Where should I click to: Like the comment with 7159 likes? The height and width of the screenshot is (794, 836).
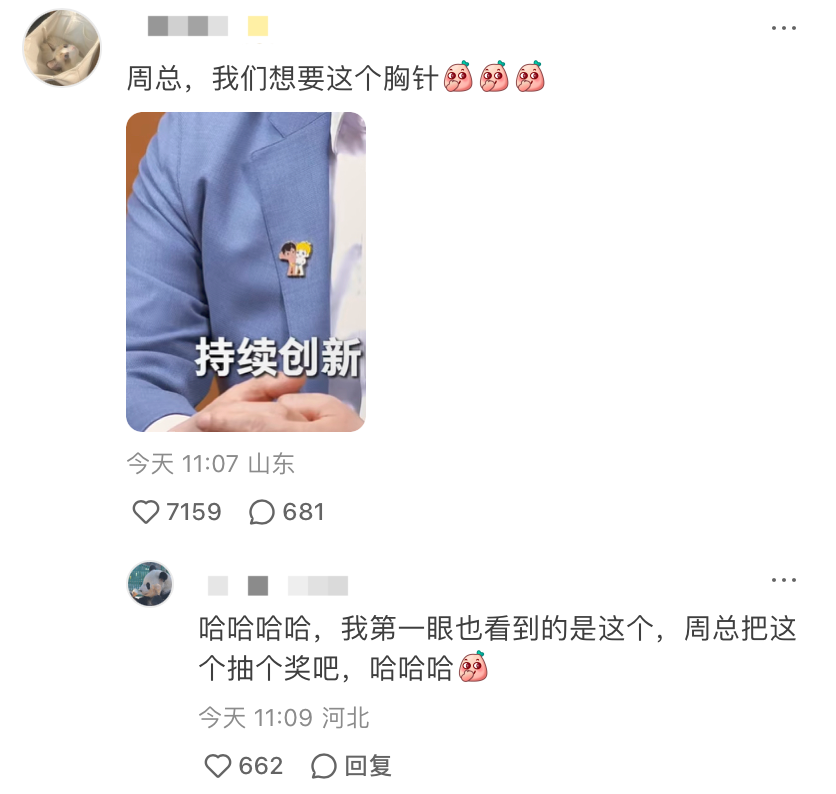point(147,512)
